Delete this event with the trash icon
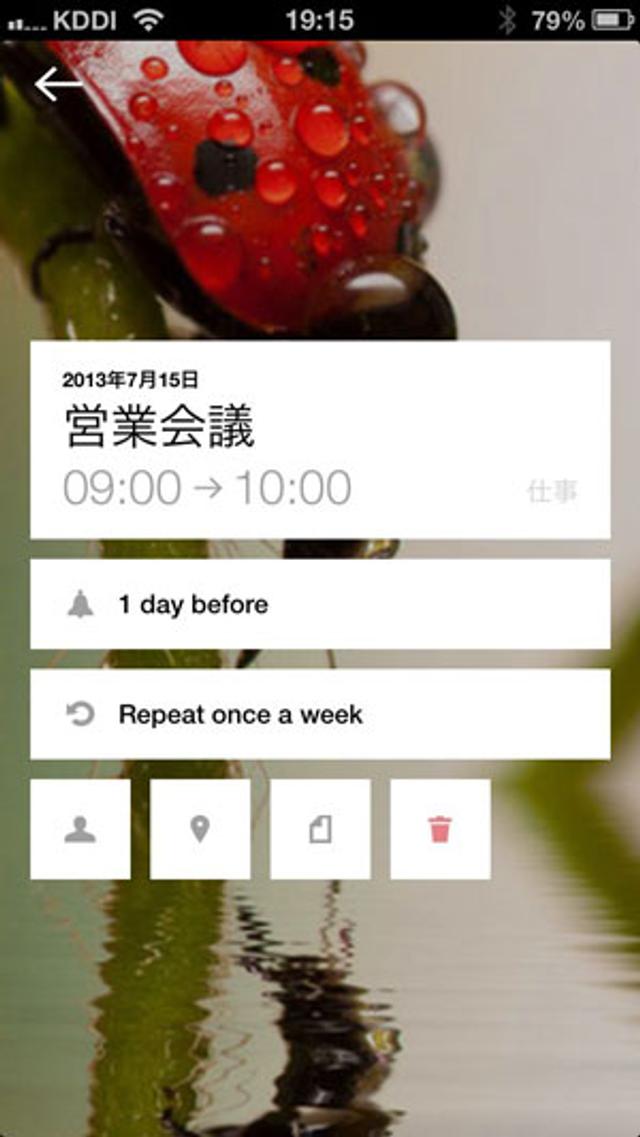Image resolution: width=640 pixels, height=1137 pixels. (440, 829)
